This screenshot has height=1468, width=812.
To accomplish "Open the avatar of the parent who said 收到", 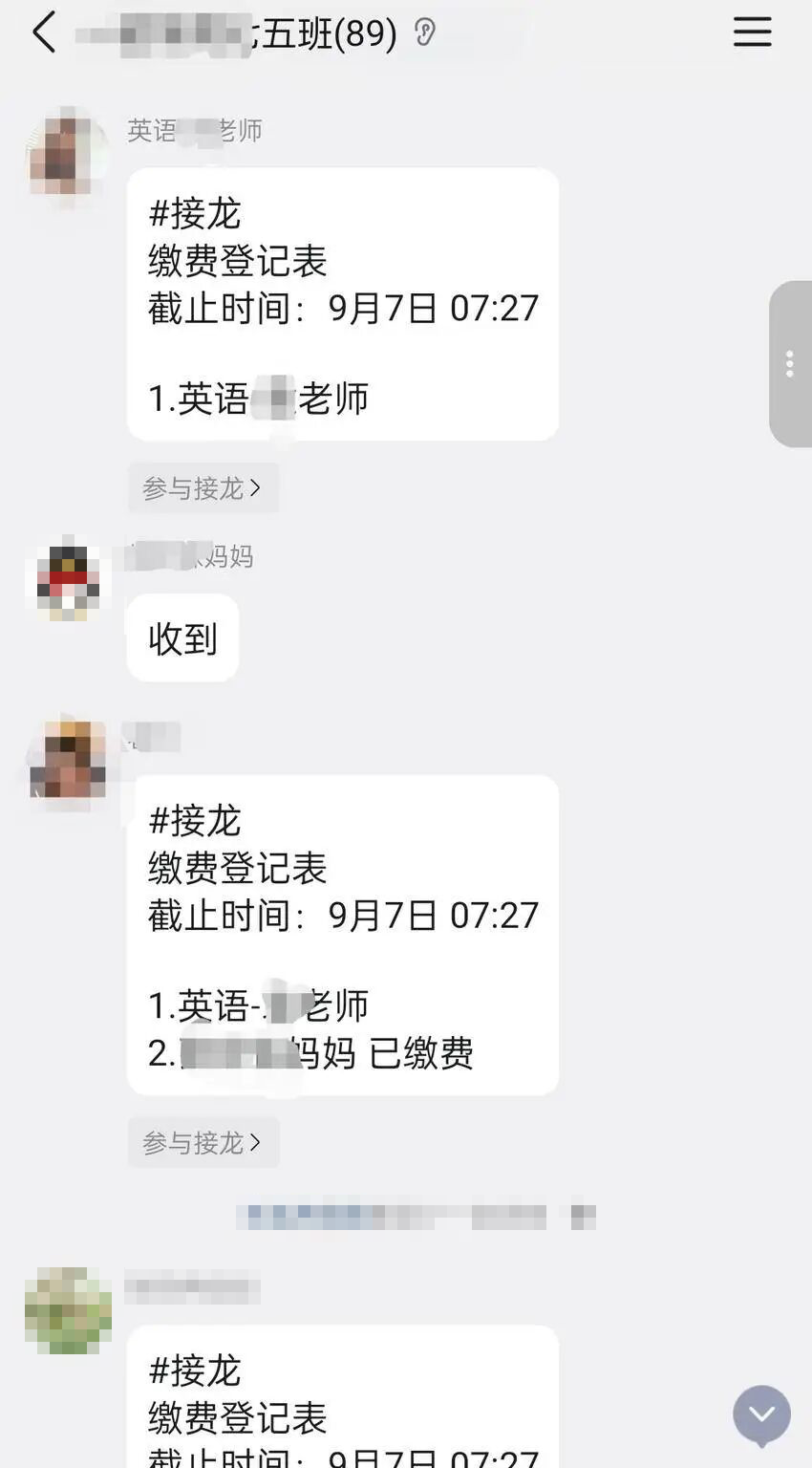I will (68, 578).
